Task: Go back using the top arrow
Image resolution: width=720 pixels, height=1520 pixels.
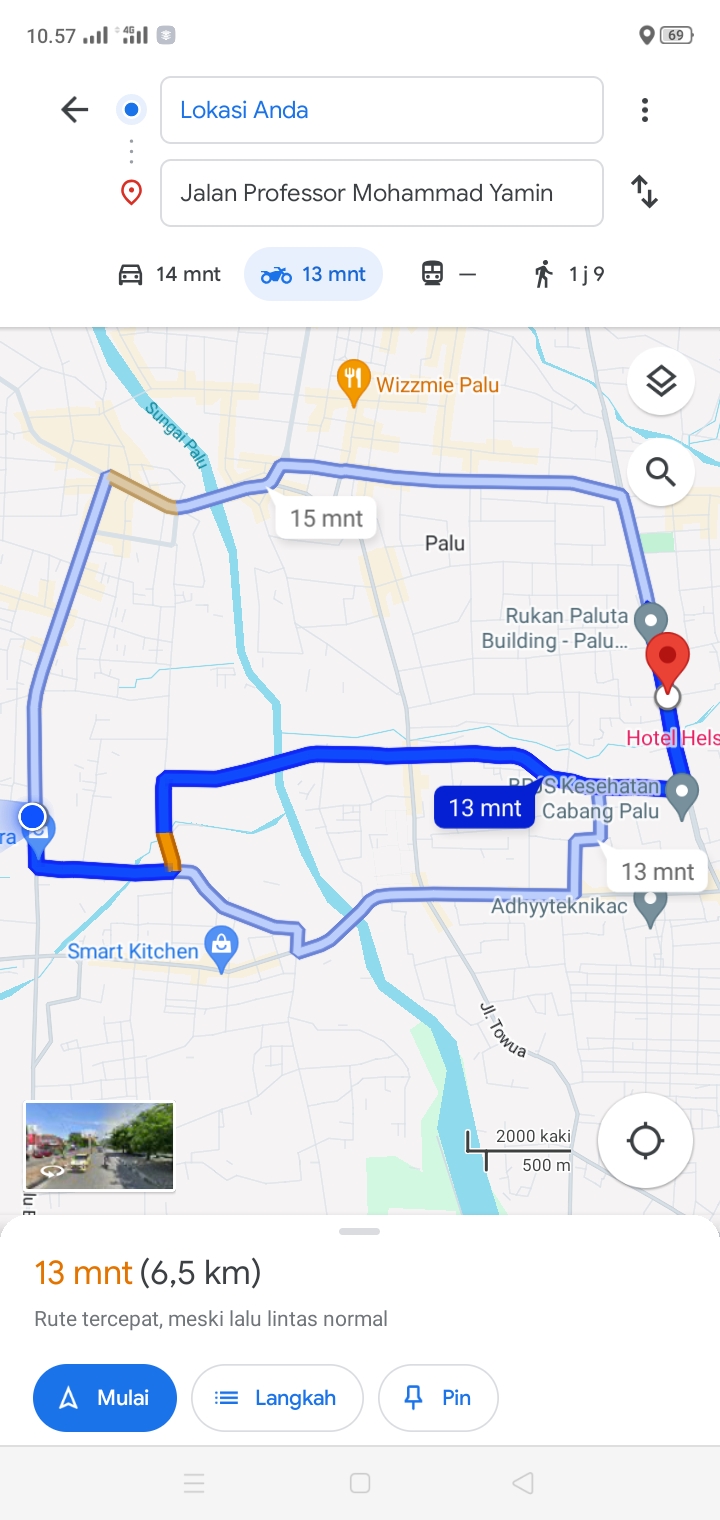Action: tap(75, 110)
